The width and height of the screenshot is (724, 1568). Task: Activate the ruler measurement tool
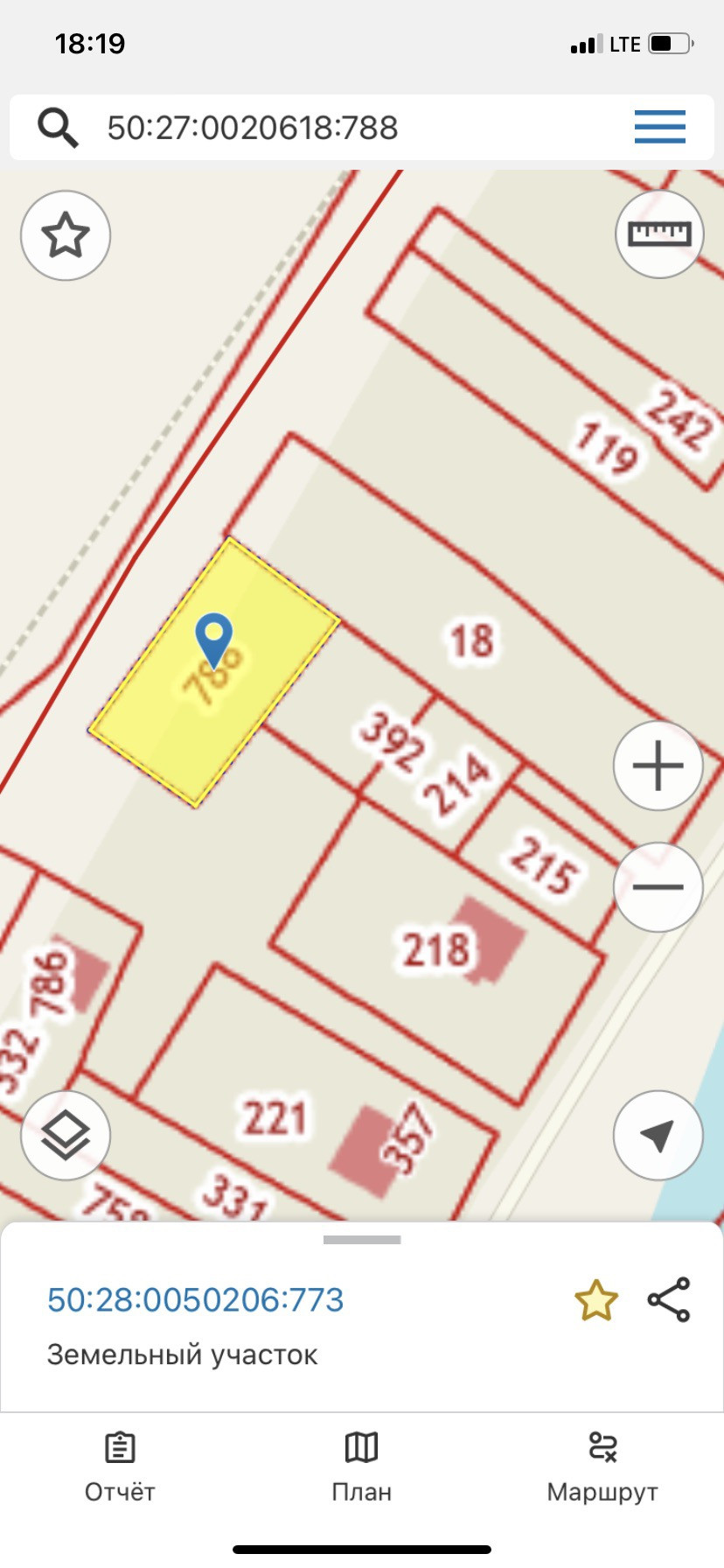tap(660, 234)
